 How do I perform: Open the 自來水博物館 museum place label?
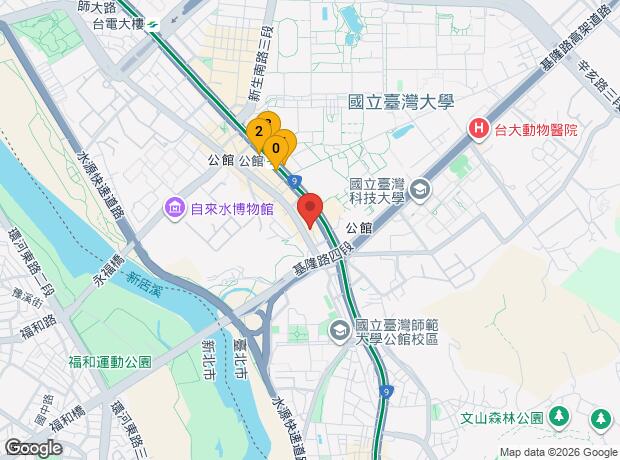tap(233, 208)
